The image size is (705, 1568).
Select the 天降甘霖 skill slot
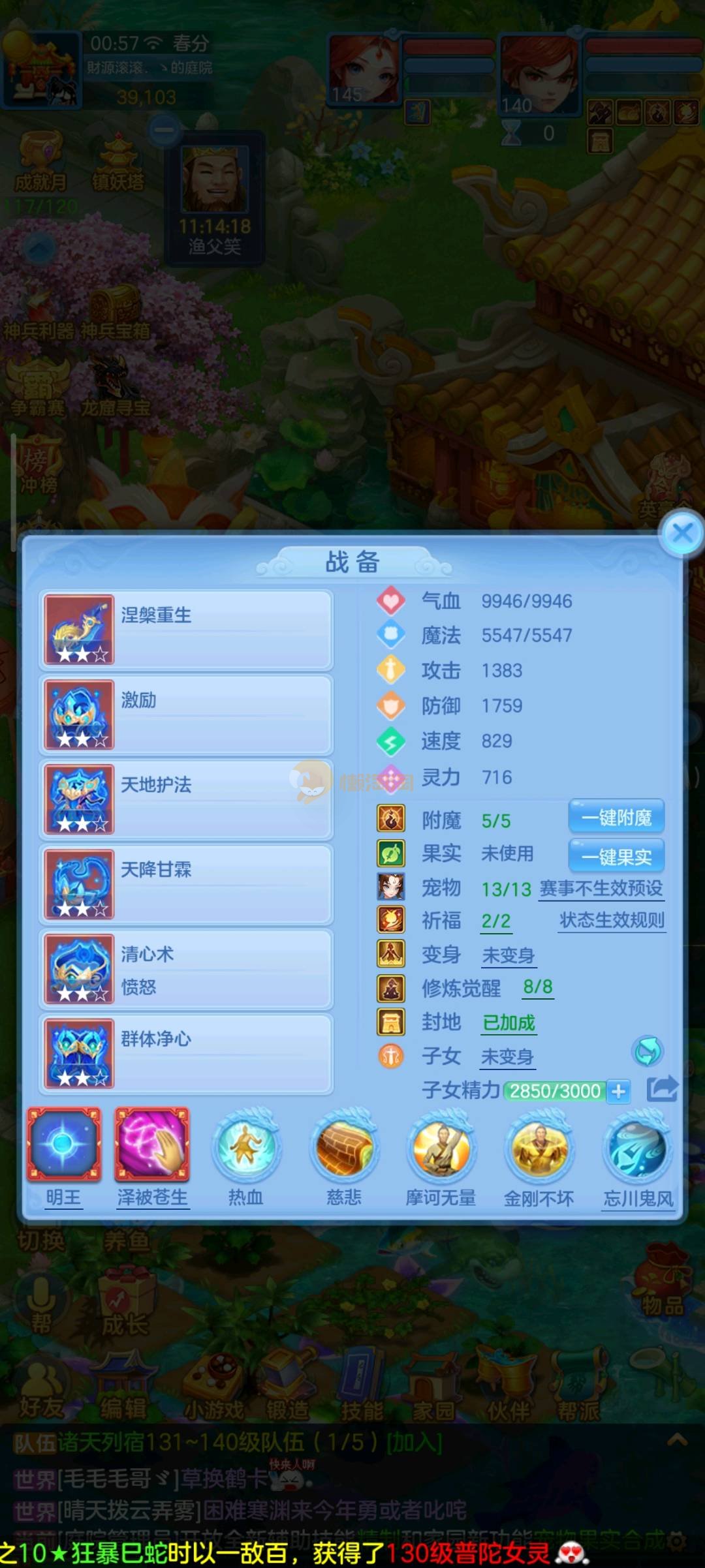point(186,884)
